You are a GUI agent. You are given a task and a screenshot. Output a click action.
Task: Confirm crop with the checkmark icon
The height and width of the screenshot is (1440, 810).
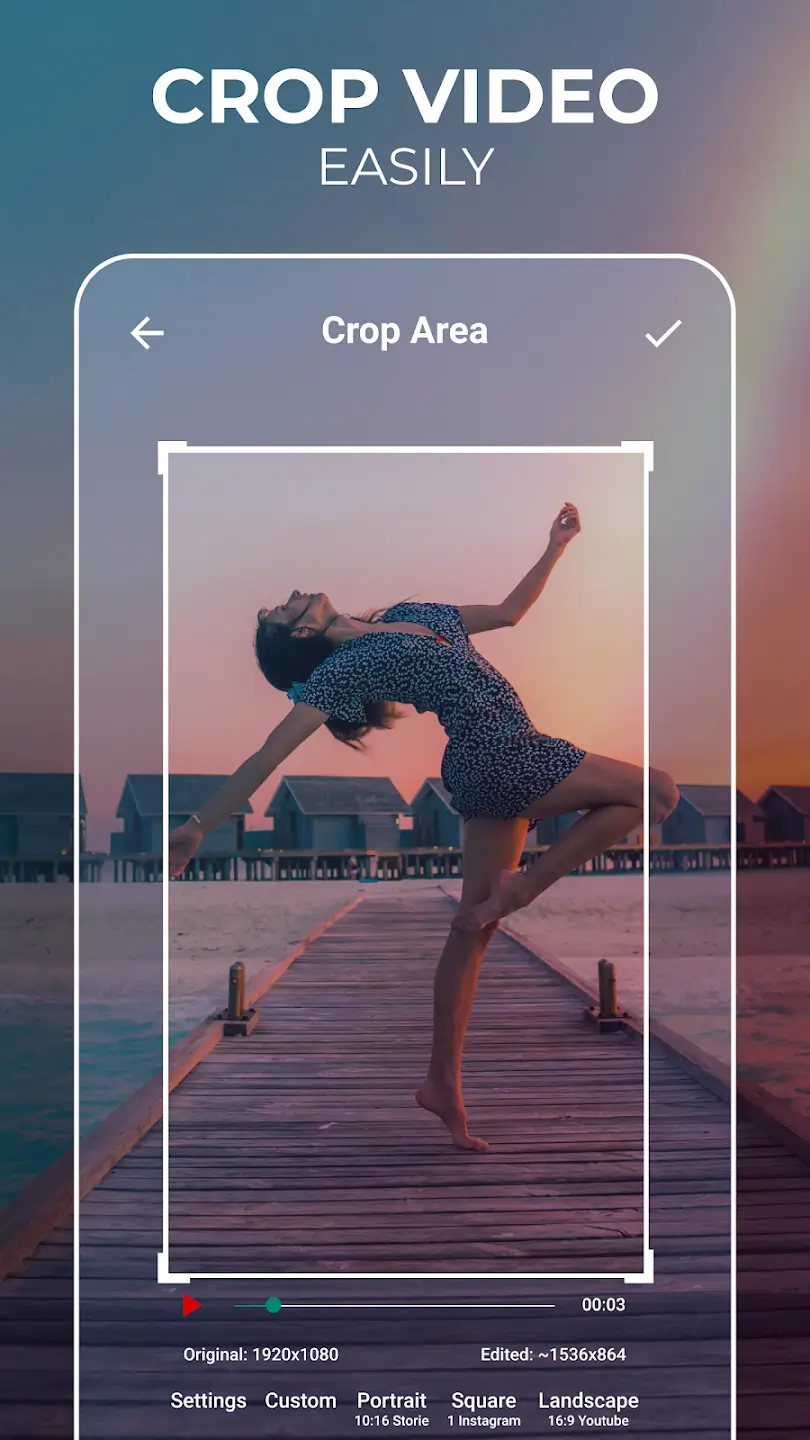(665, 331)
